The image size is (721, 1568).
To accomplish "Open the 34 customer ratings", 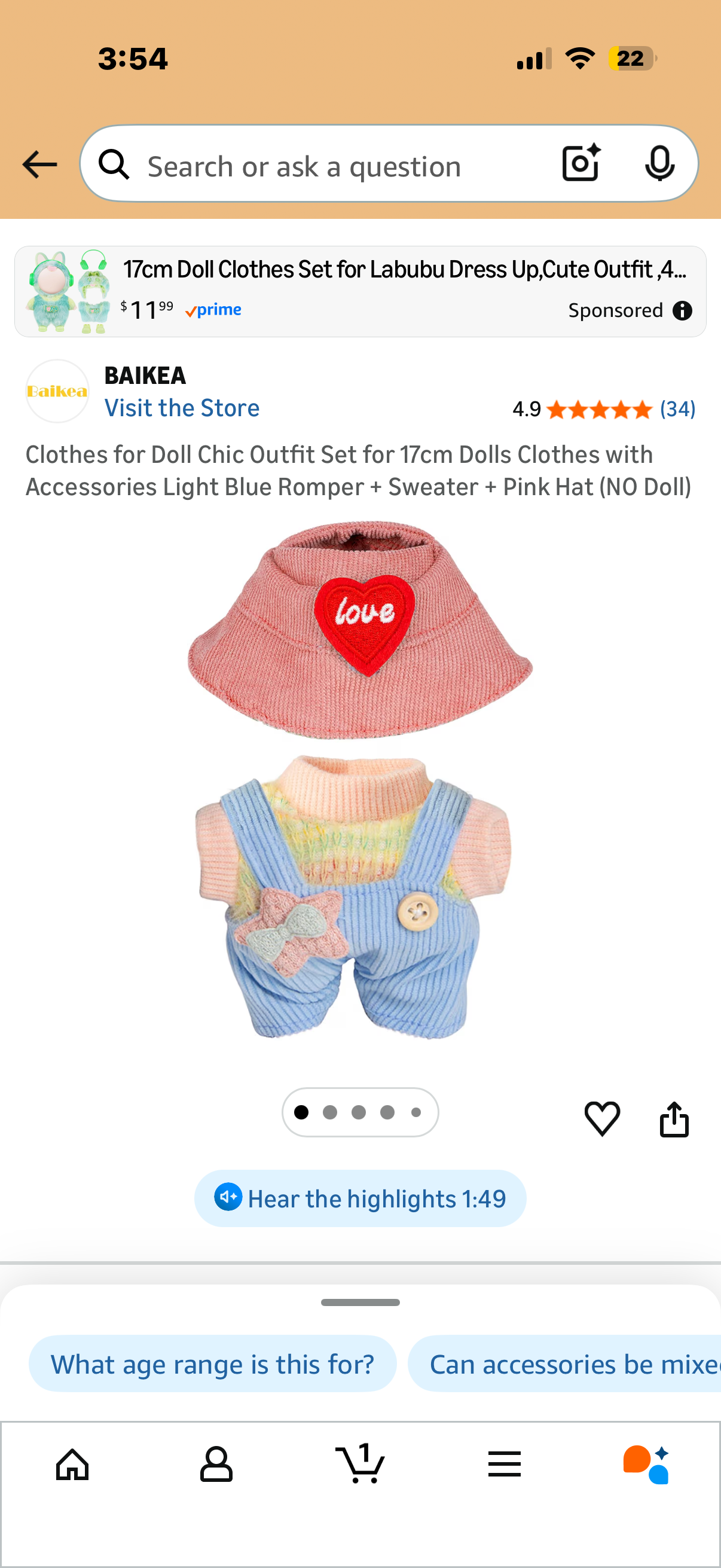I will 677,409.
